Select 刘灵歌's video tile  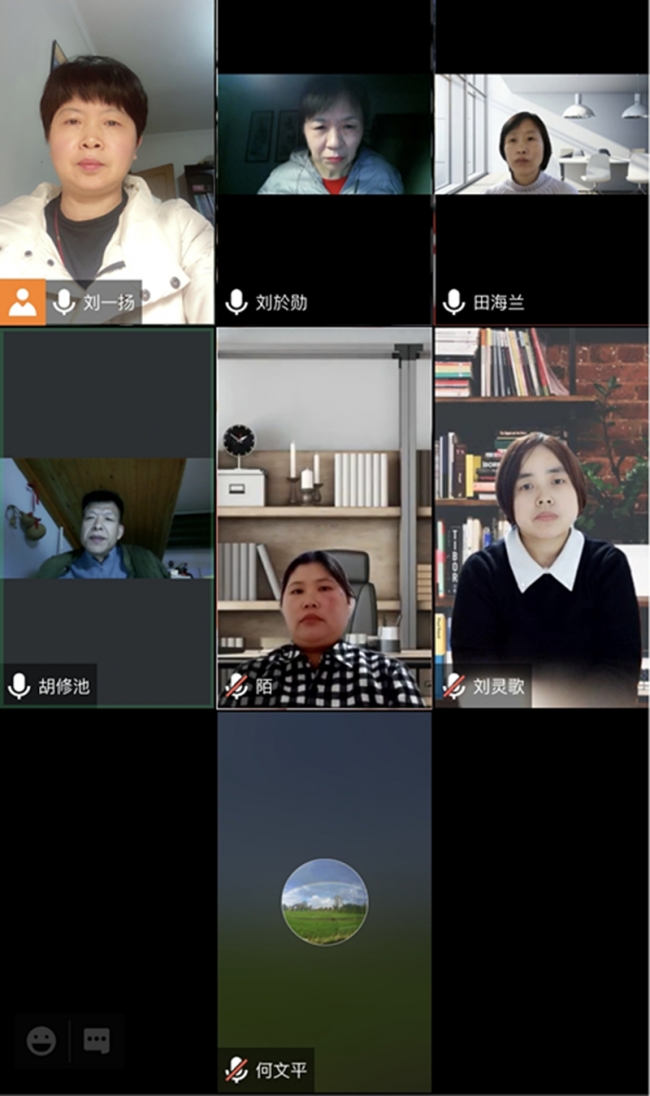point(542,518)
